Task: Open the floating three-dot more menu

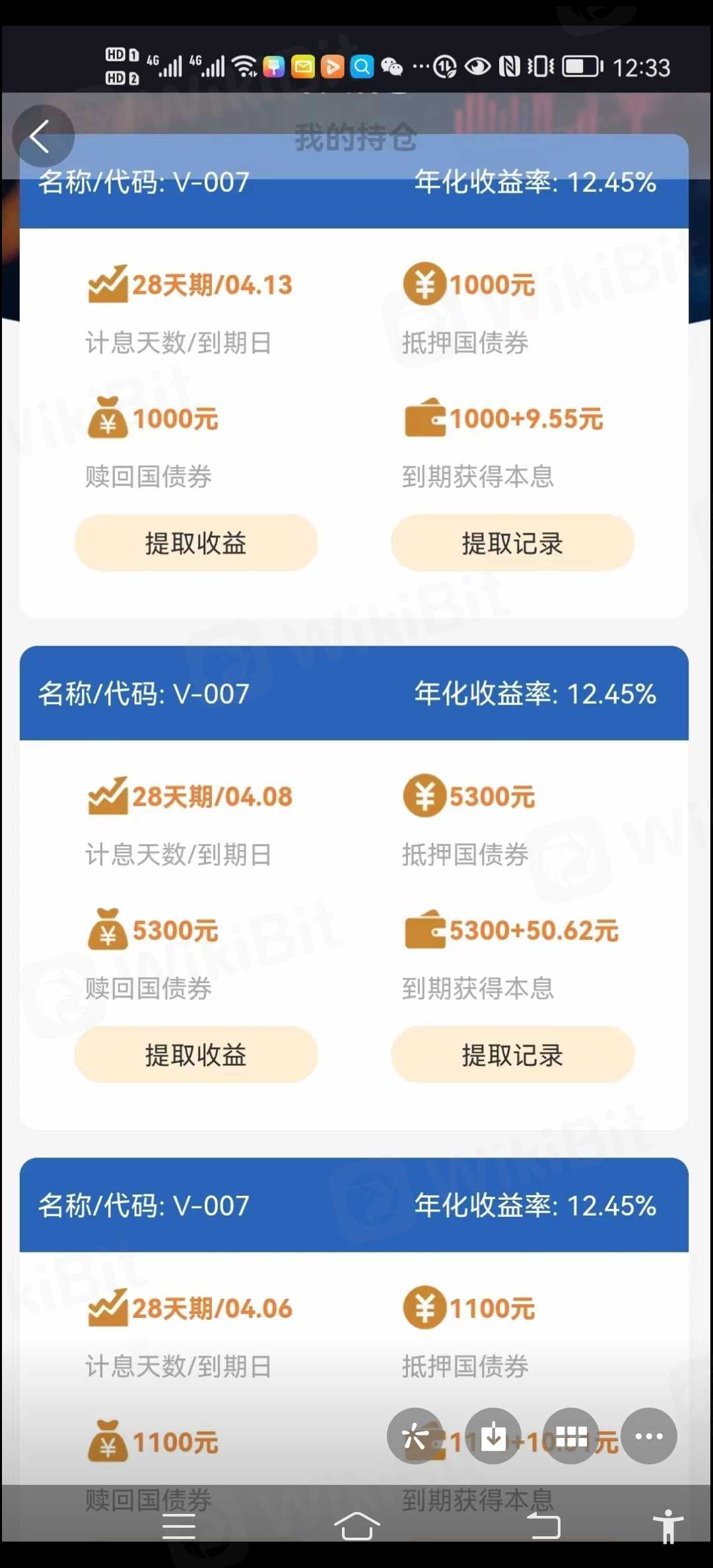Action: coord(649,1436)
